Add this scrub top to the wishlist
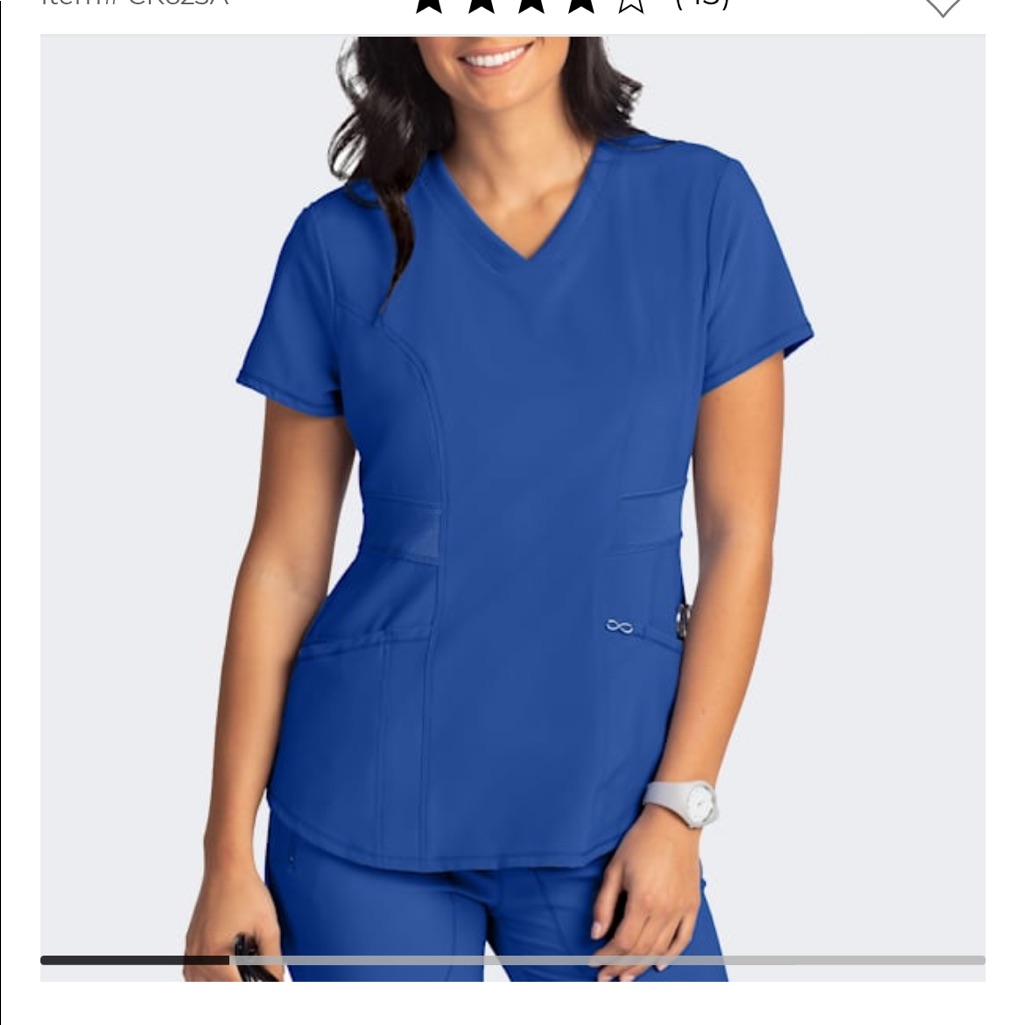1025x1025 pixels. (x=942, y=7)
